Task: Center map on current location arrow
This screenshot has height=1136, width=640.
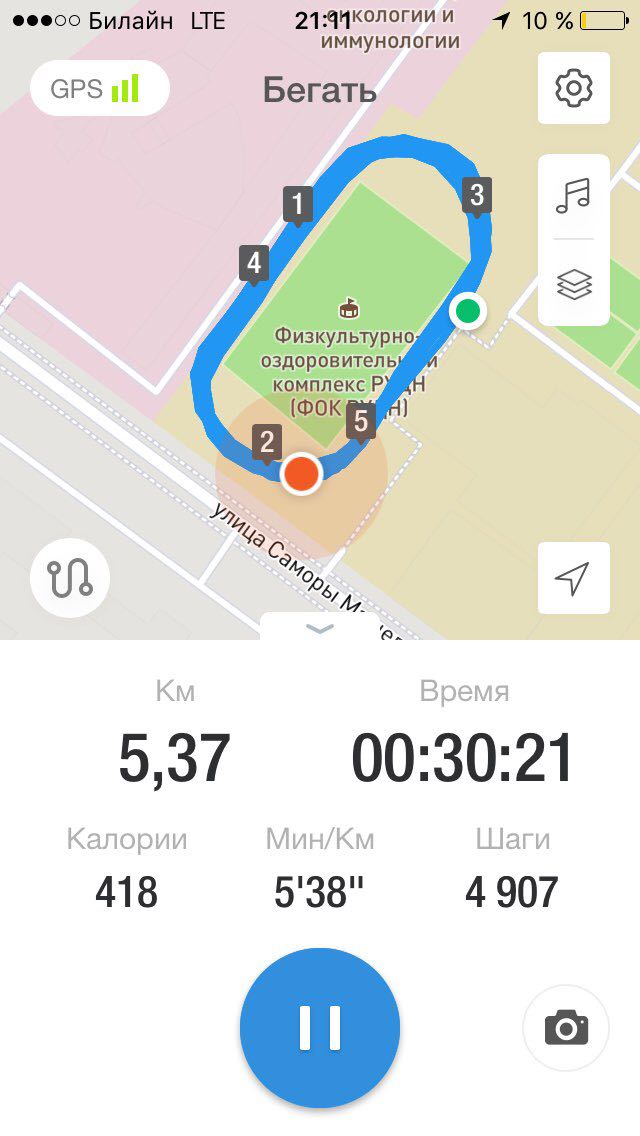Action: tap(573, 578)
